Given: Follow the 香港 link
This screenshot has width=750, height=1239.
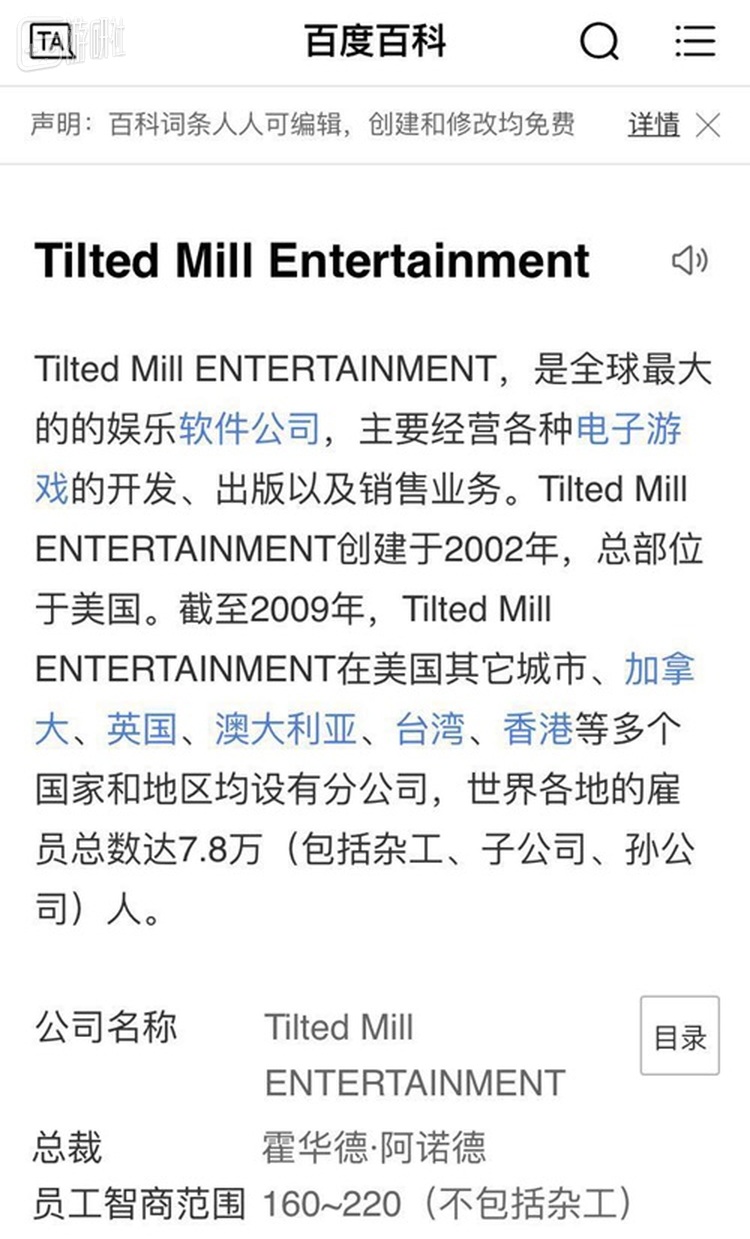Looking at the screenshot, I should point(538,730).
